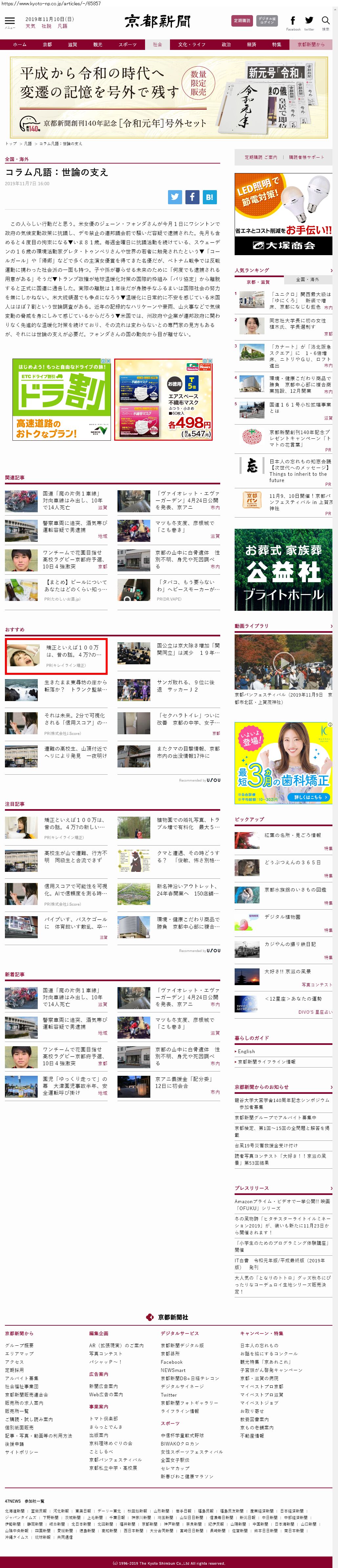
Task: Open デジタル版ログイン button
Action: point(266,21)
